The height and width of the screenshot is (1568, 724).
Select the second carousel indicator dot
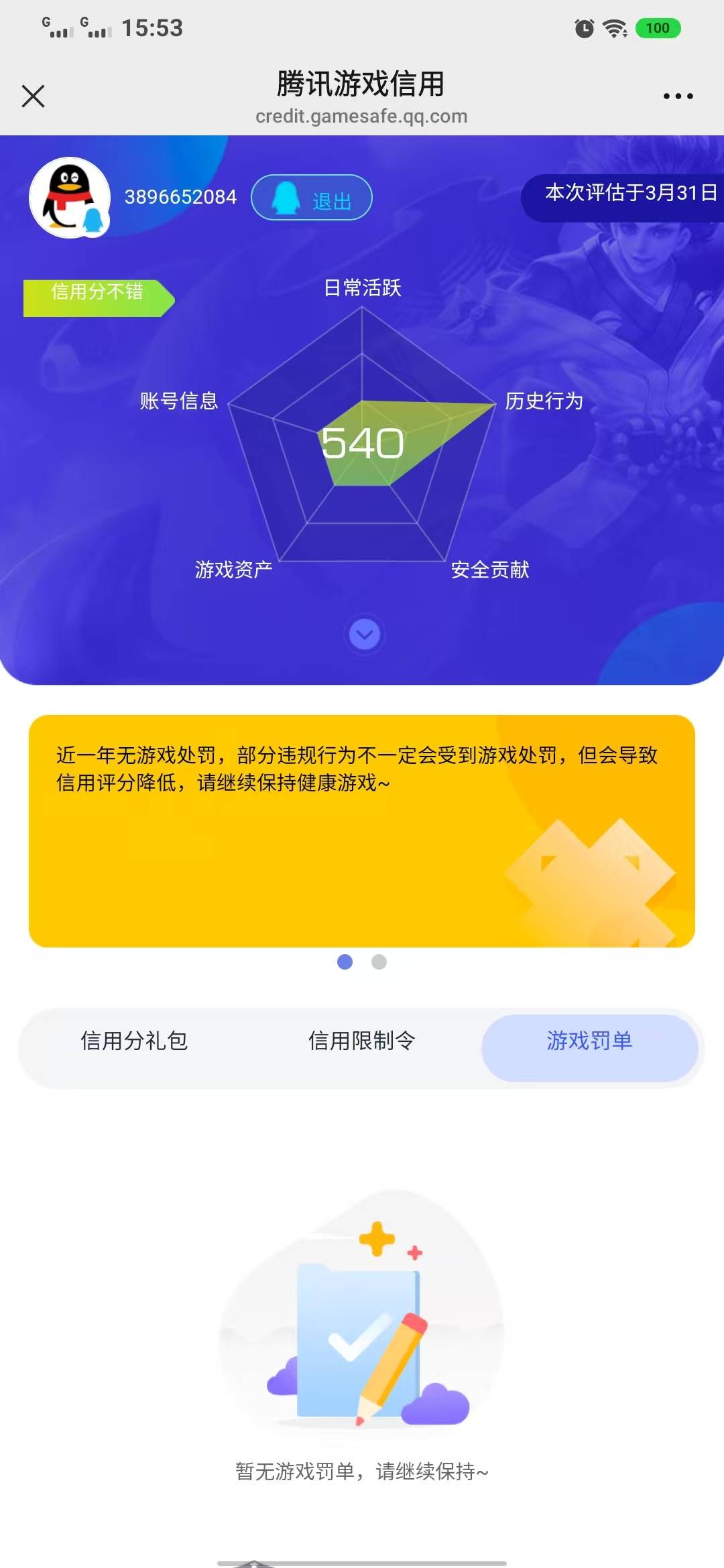[x=379, y=962]
